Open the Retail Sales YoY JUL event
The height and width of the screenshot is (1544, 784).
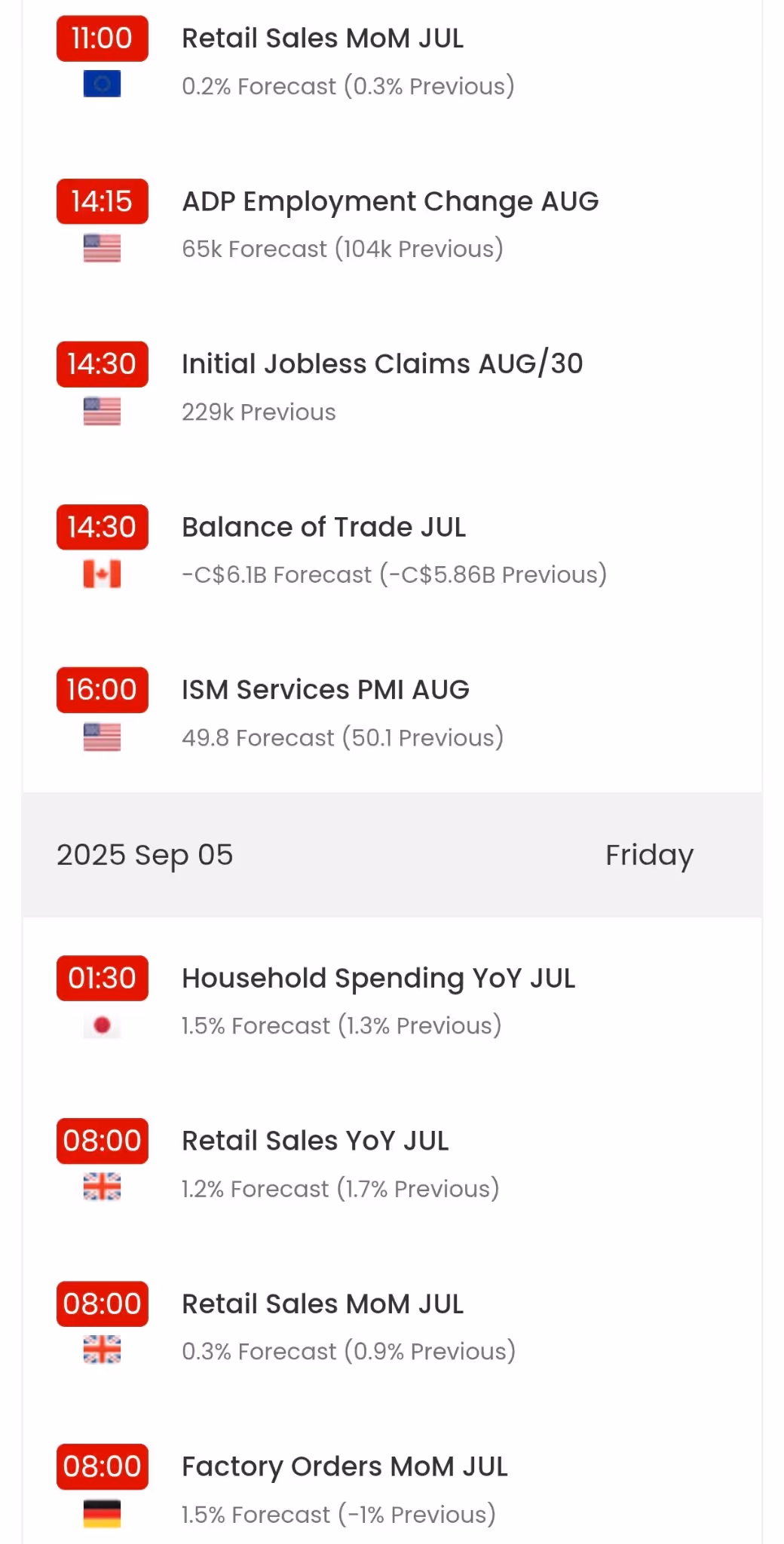point(315,1141)
